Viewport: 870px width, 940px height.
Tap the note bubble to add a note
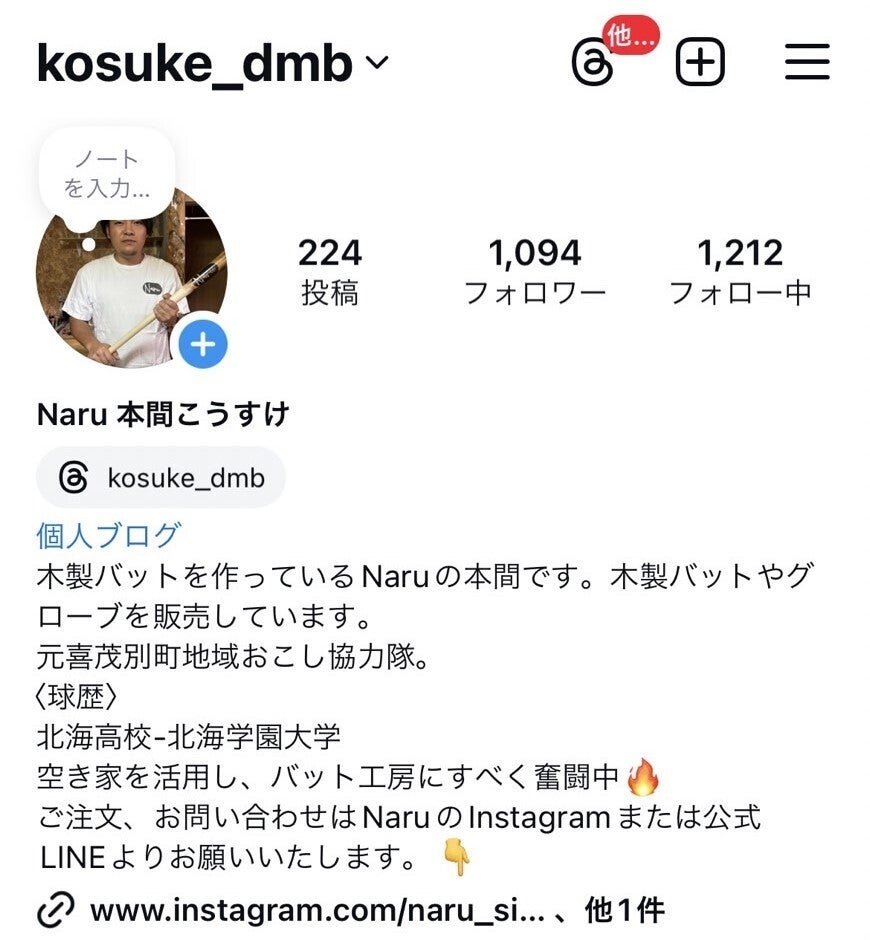click(x=107, y=173)
